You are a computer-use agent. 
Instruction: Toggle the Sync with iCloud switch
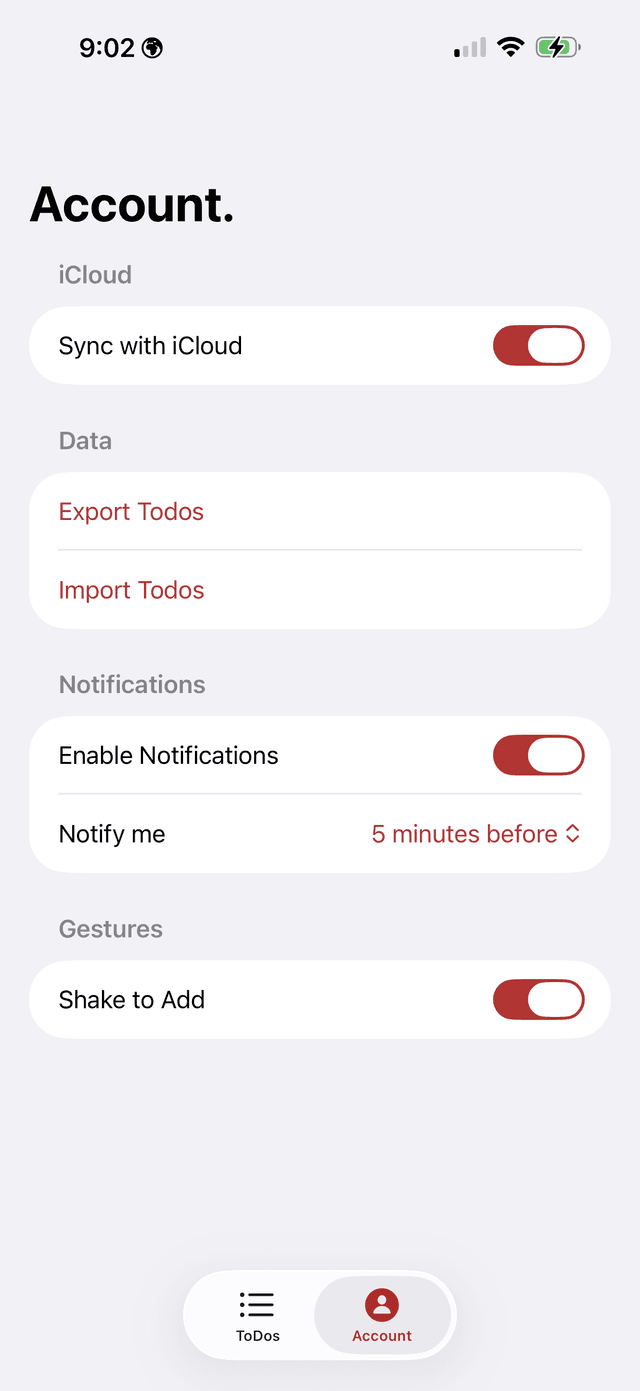tap(538, 346)
